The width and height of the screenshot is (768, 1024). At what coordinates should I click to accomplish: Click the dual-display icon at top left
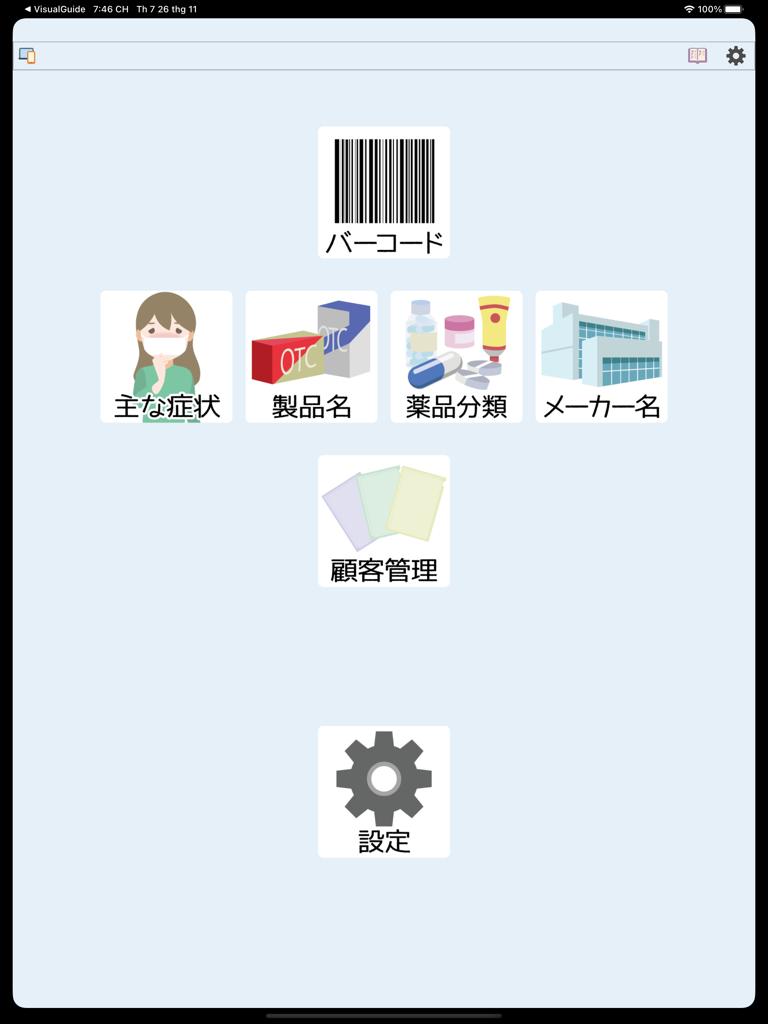point(27,55)
